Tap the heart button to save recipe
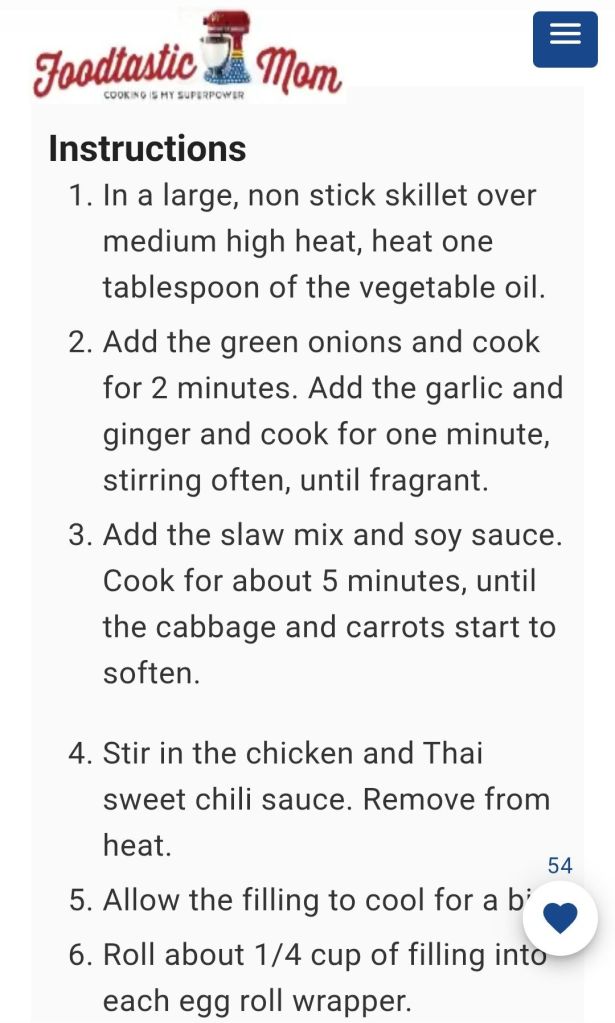The image size is (615, 1023). pos(560,918)
